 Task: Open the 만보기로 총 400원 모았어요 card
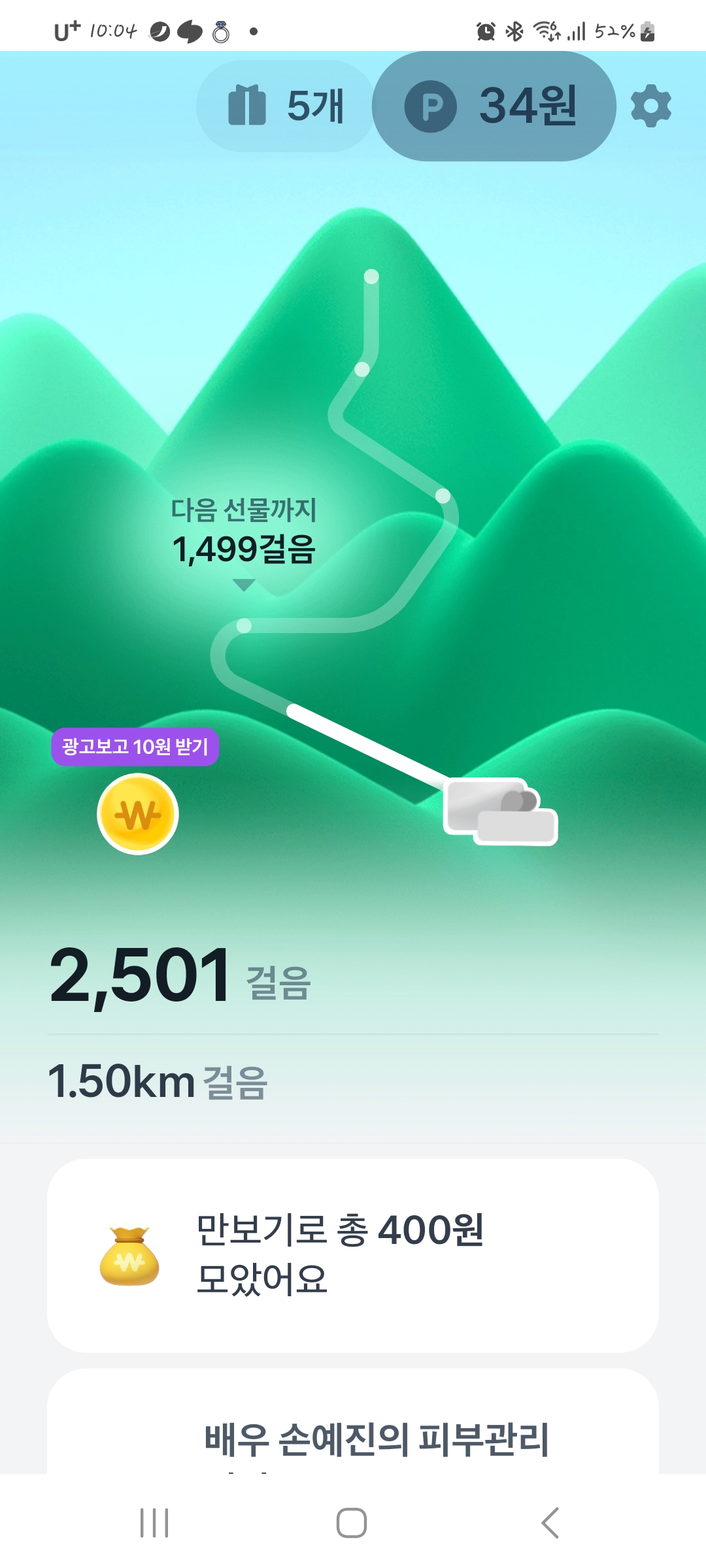(x=353, y=1254)
